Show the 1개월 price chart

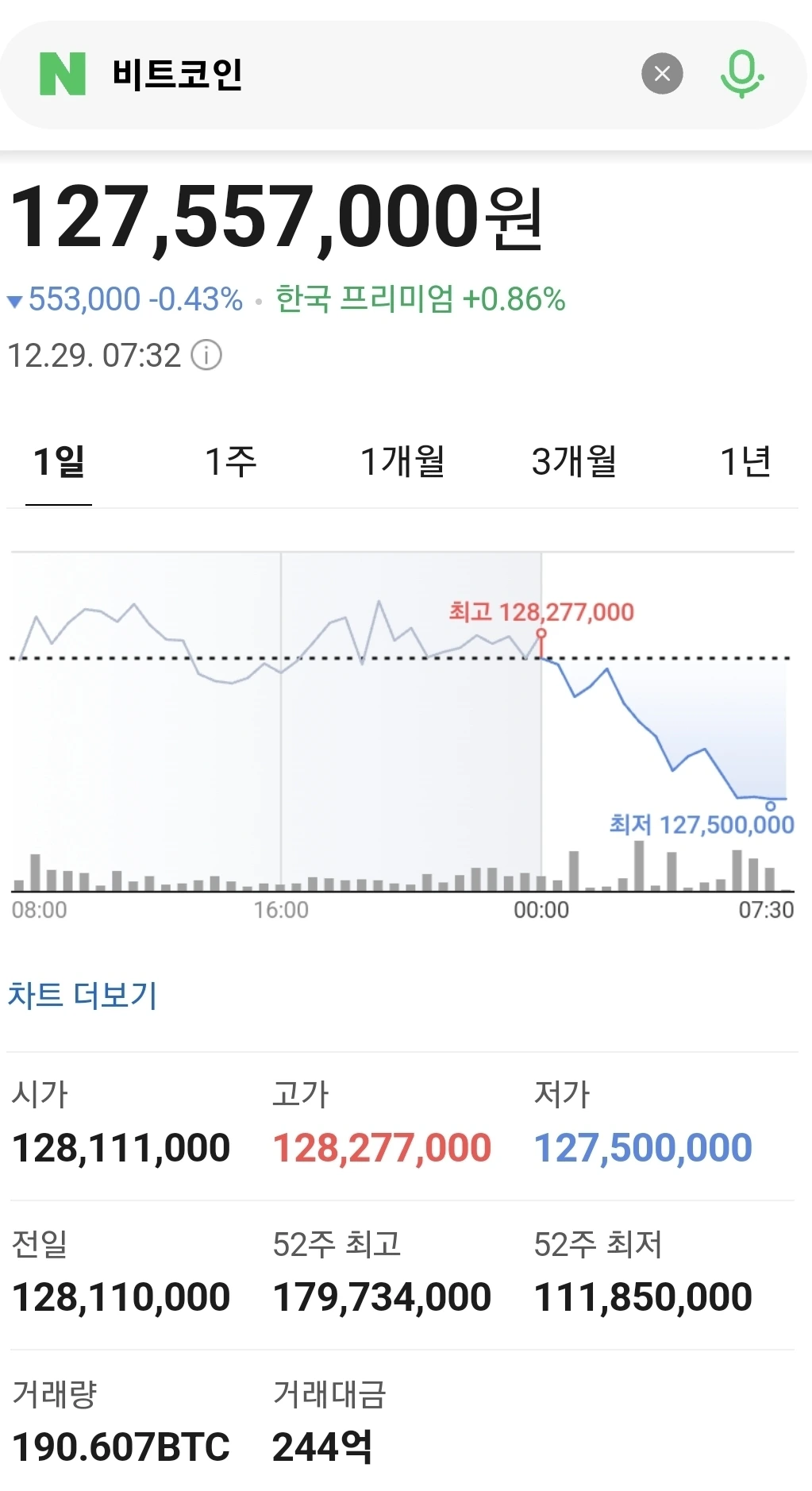coord(402,461)
